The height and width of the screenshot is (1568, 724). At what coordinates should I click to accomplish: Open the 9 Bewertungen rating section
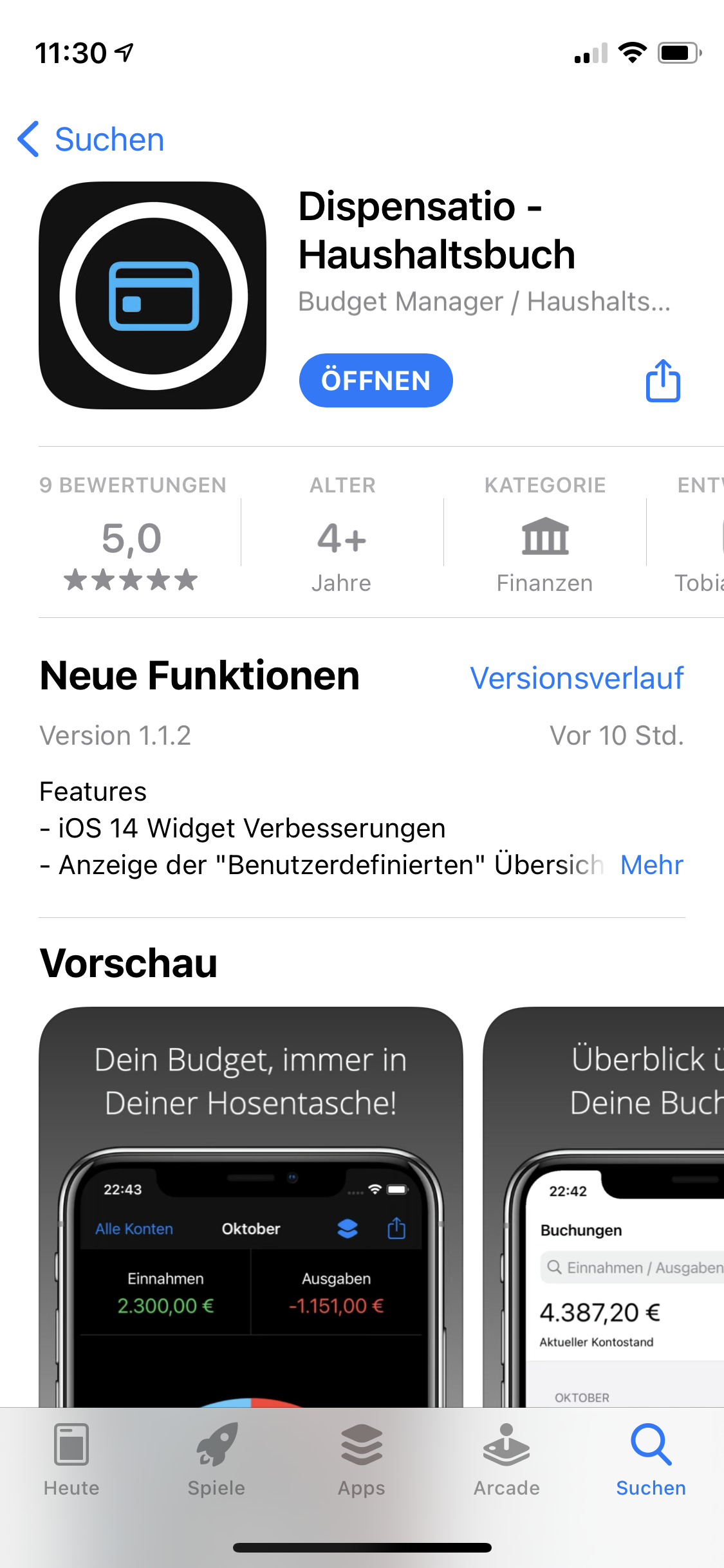[132, 534]
